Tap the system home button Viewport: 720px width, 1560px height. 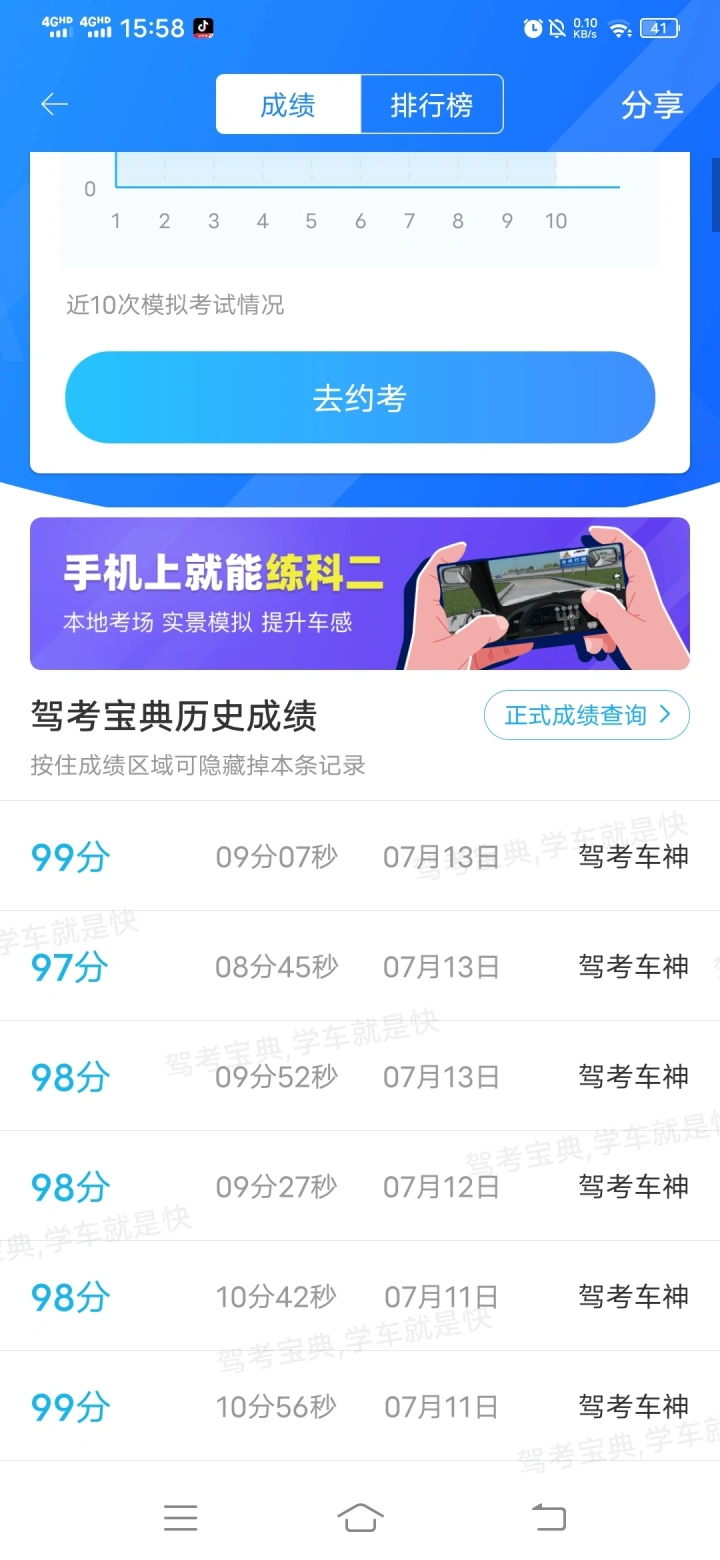click(360, 1517)
